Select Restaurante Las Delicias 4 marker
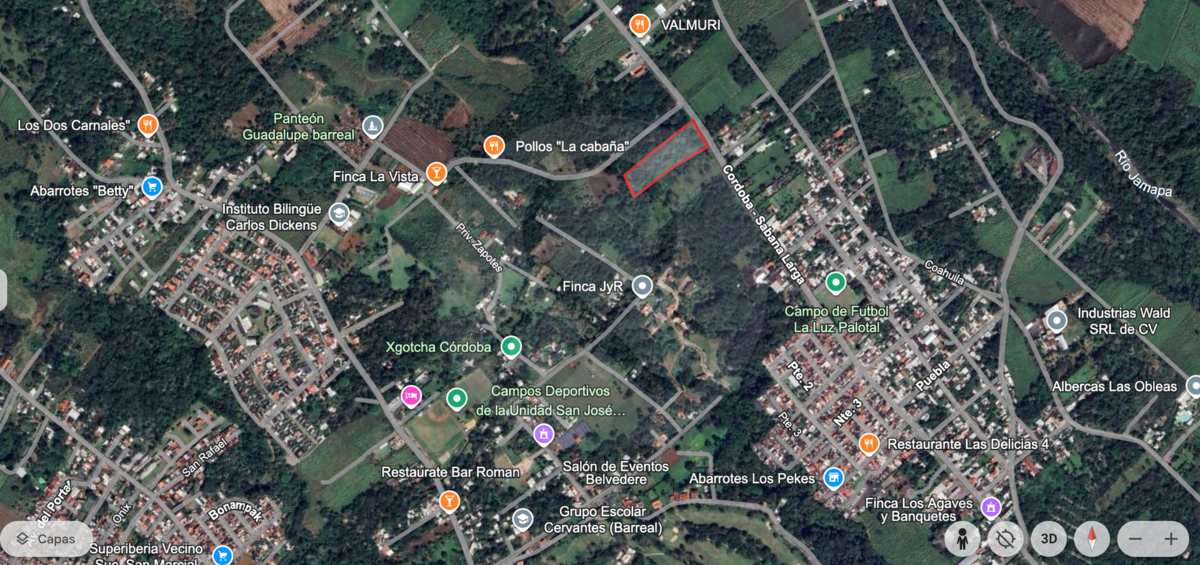The image size is (1200, 565). [869, 443]
